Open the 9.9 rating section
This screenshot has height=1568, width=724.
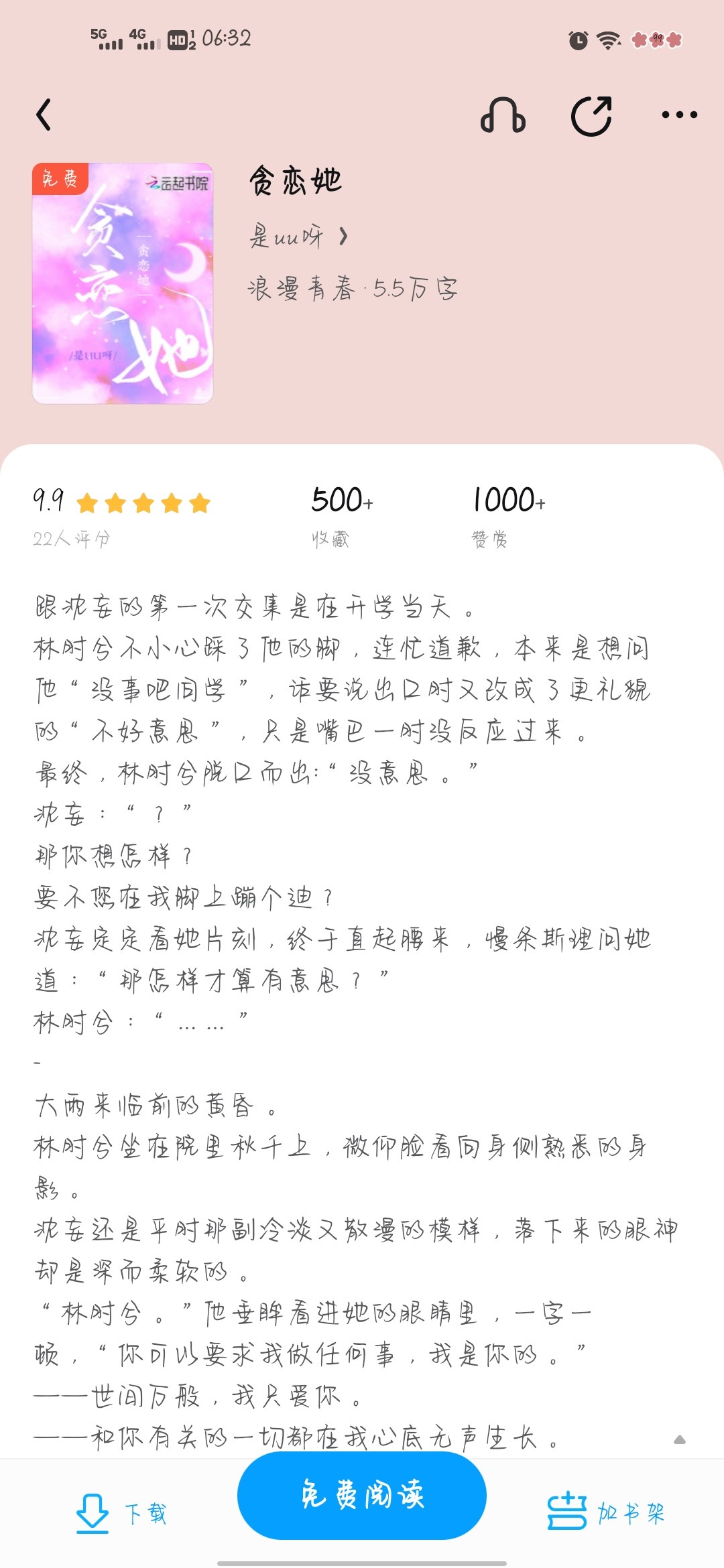121,517
